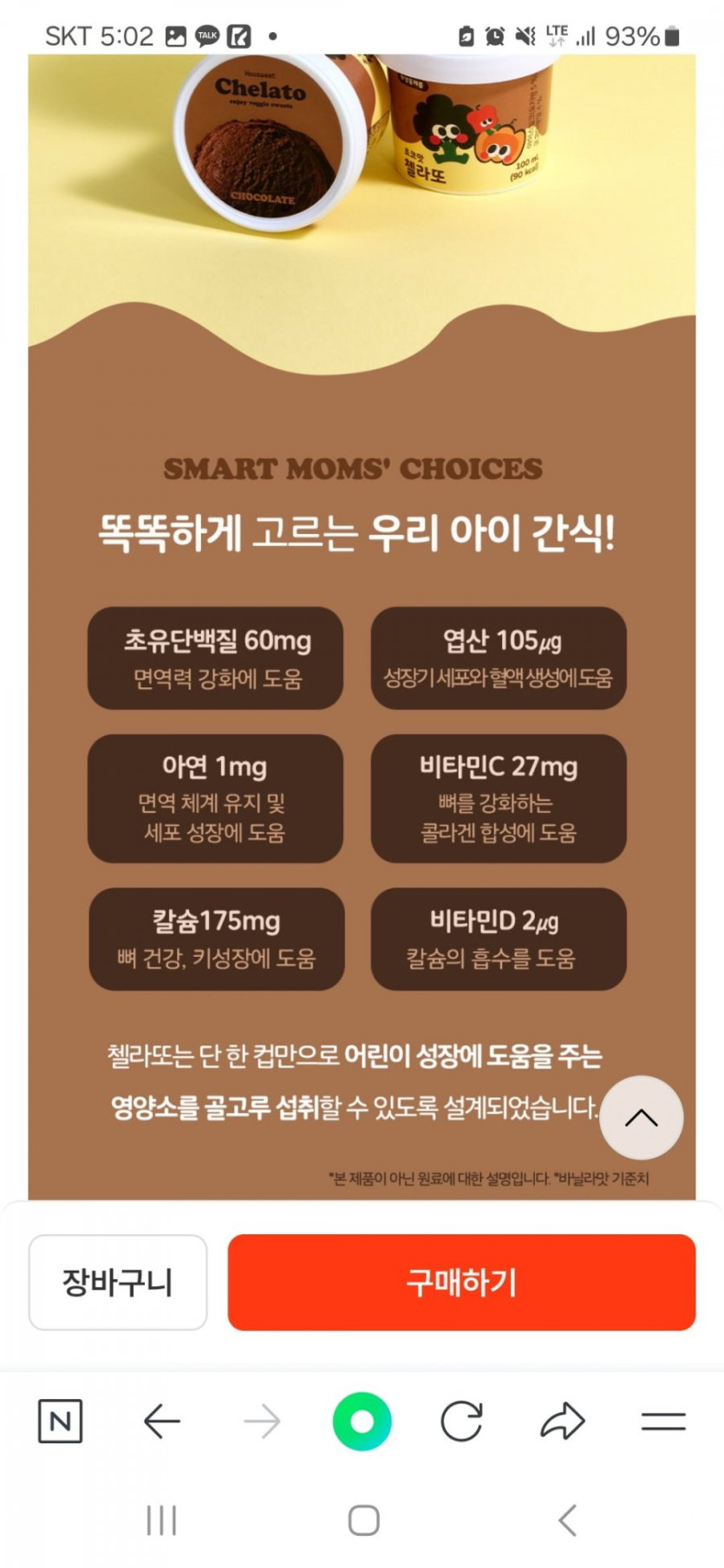Screen dimensions: 724x1568
Task: Reload the current page
Action: (x=461, y=1421)
